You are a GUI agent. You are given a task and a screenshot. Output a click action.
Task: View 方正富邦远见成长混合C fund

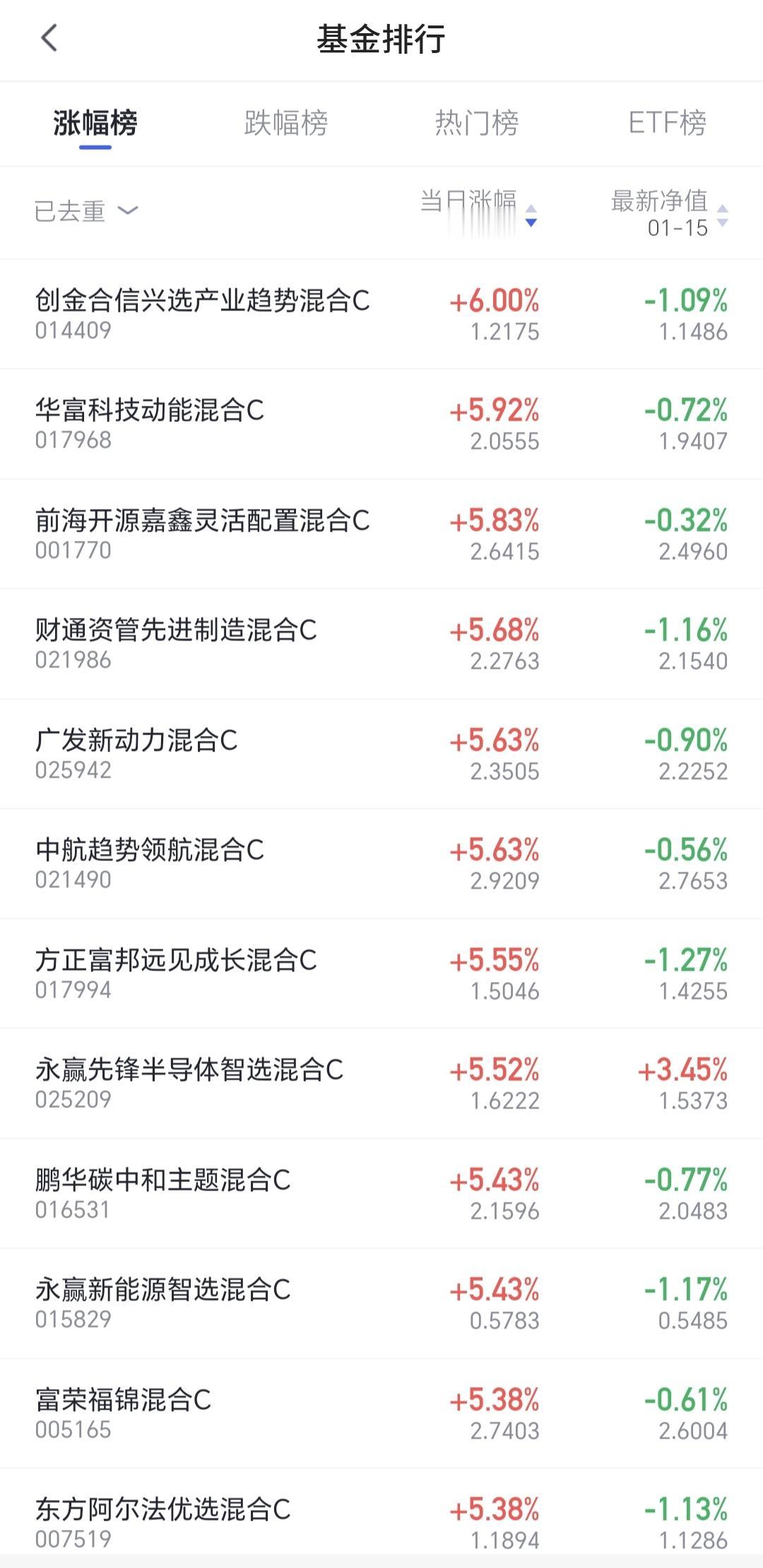point(176,961)
